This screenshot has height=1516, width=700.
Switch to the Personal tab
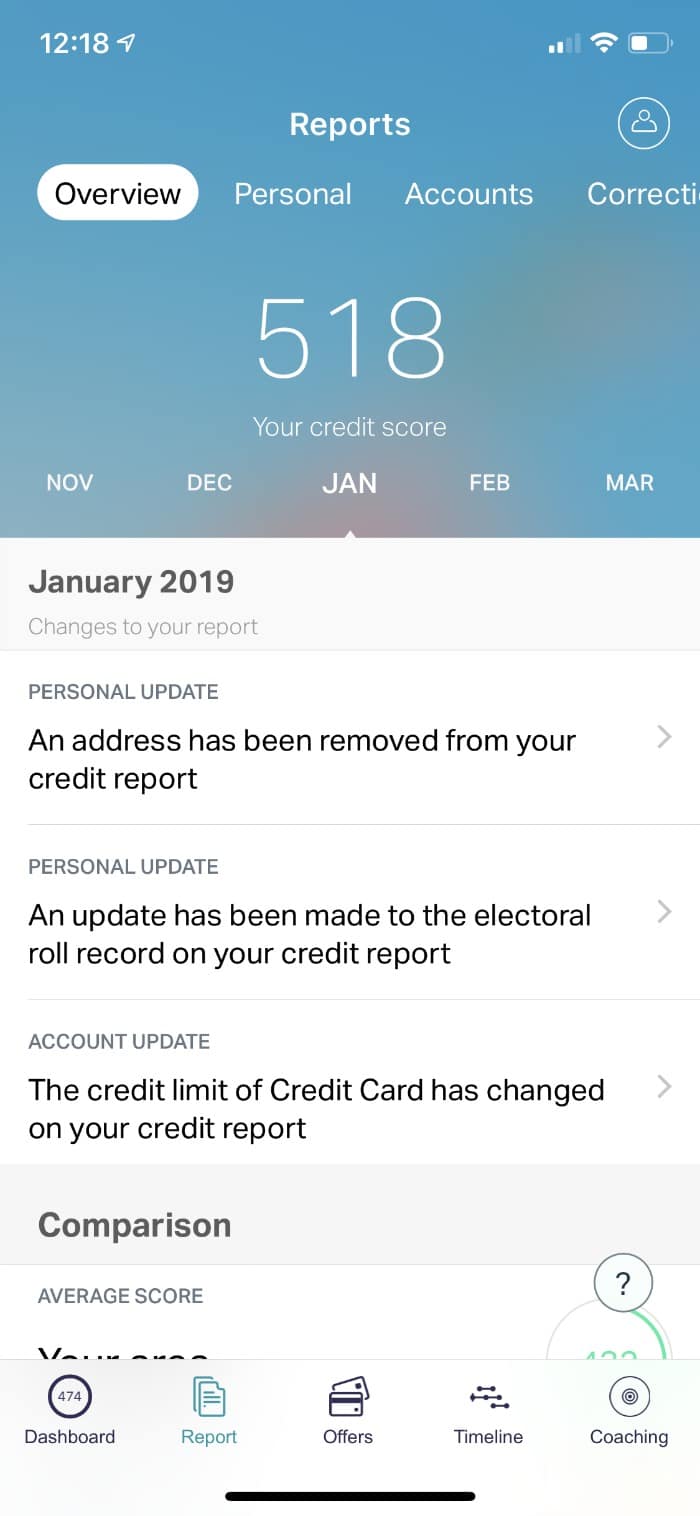pos(293,193)
